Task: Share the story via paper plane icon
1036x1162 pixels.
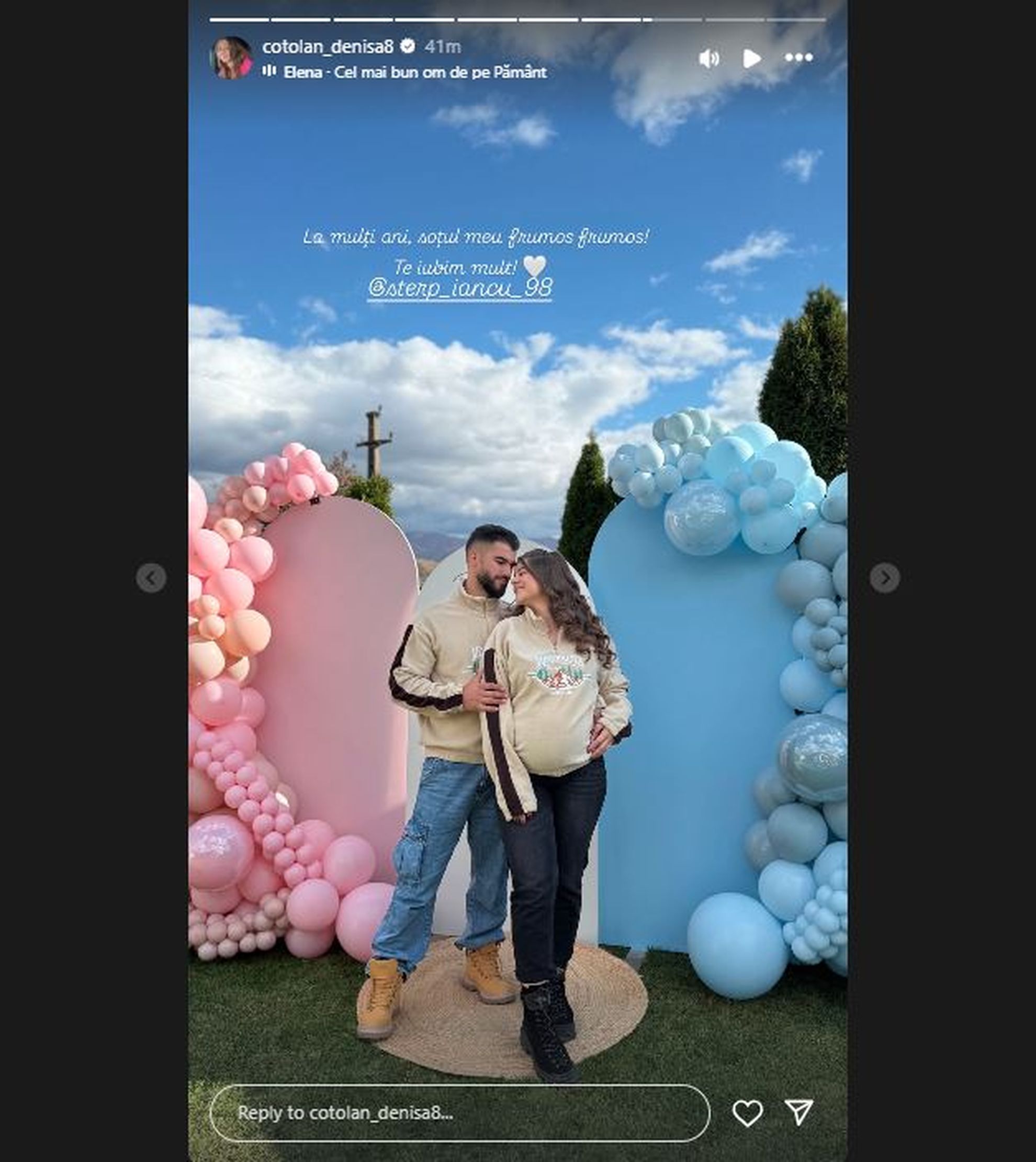Action: pos(798,1112)
